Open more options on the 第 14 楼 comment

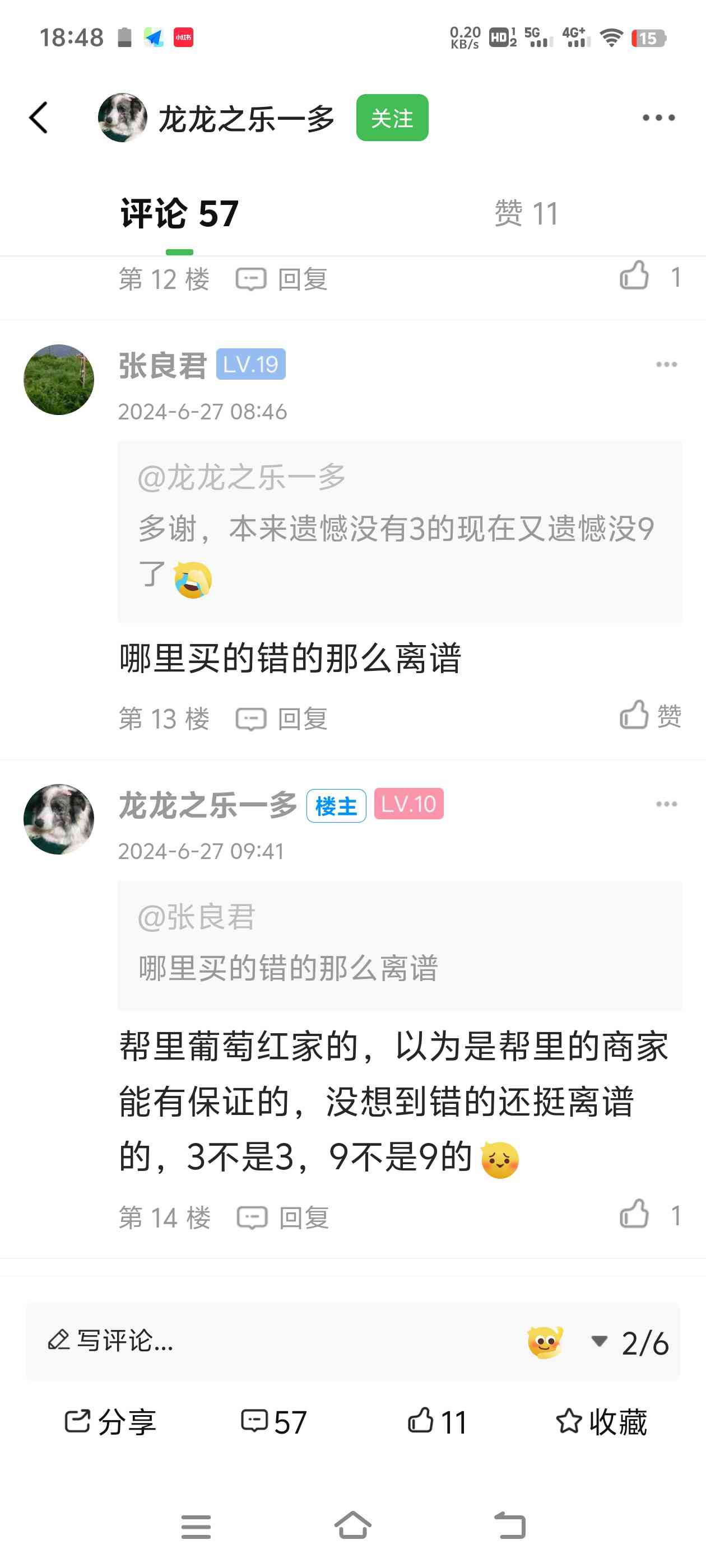pos(666,804)
